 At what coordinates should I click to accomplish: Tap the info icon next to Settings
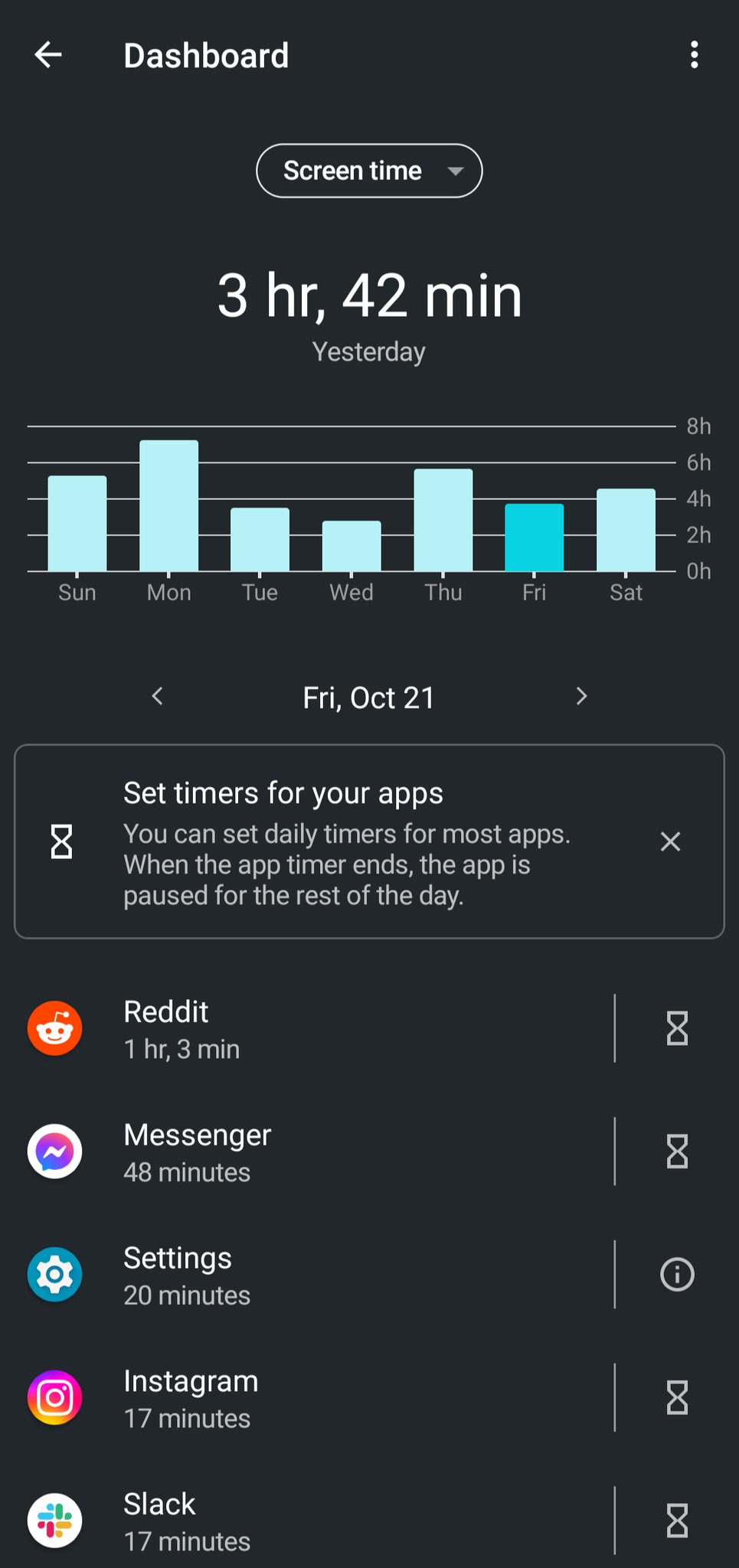pyautogui.click(x=677, y=1275)
